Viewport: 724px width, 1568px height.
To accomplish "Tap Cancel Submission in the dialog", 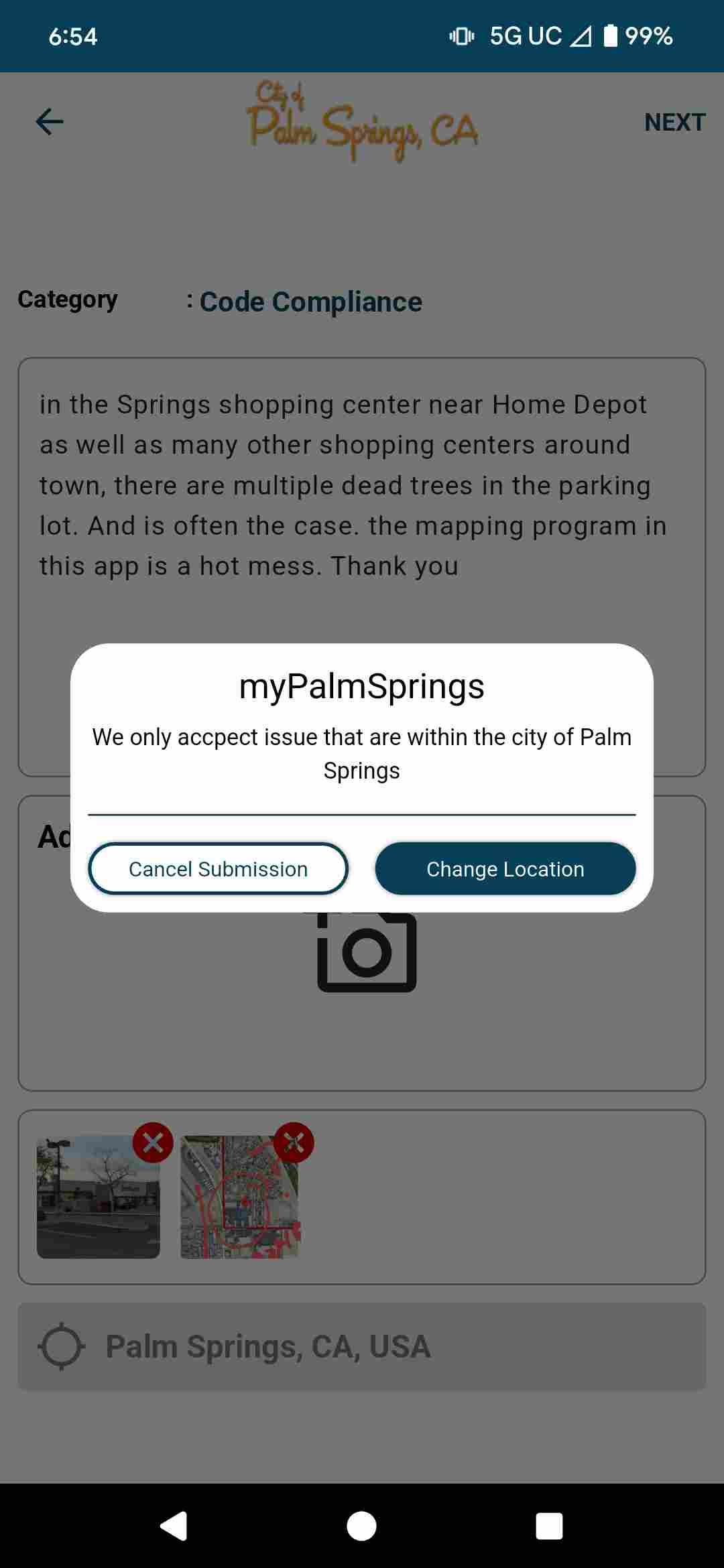I will pos(218,868).
